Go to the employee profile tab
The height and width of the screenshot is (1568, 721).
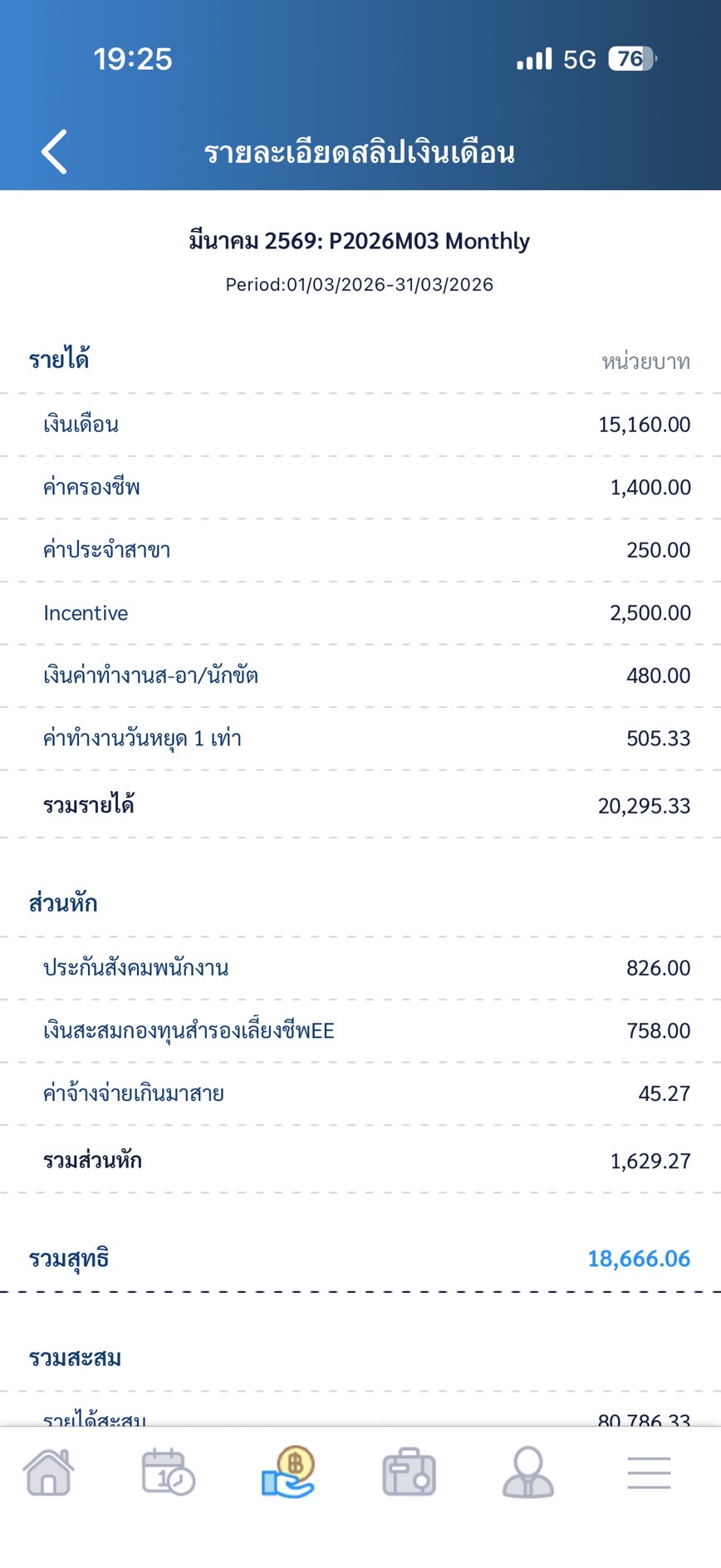coord(528,1472)
